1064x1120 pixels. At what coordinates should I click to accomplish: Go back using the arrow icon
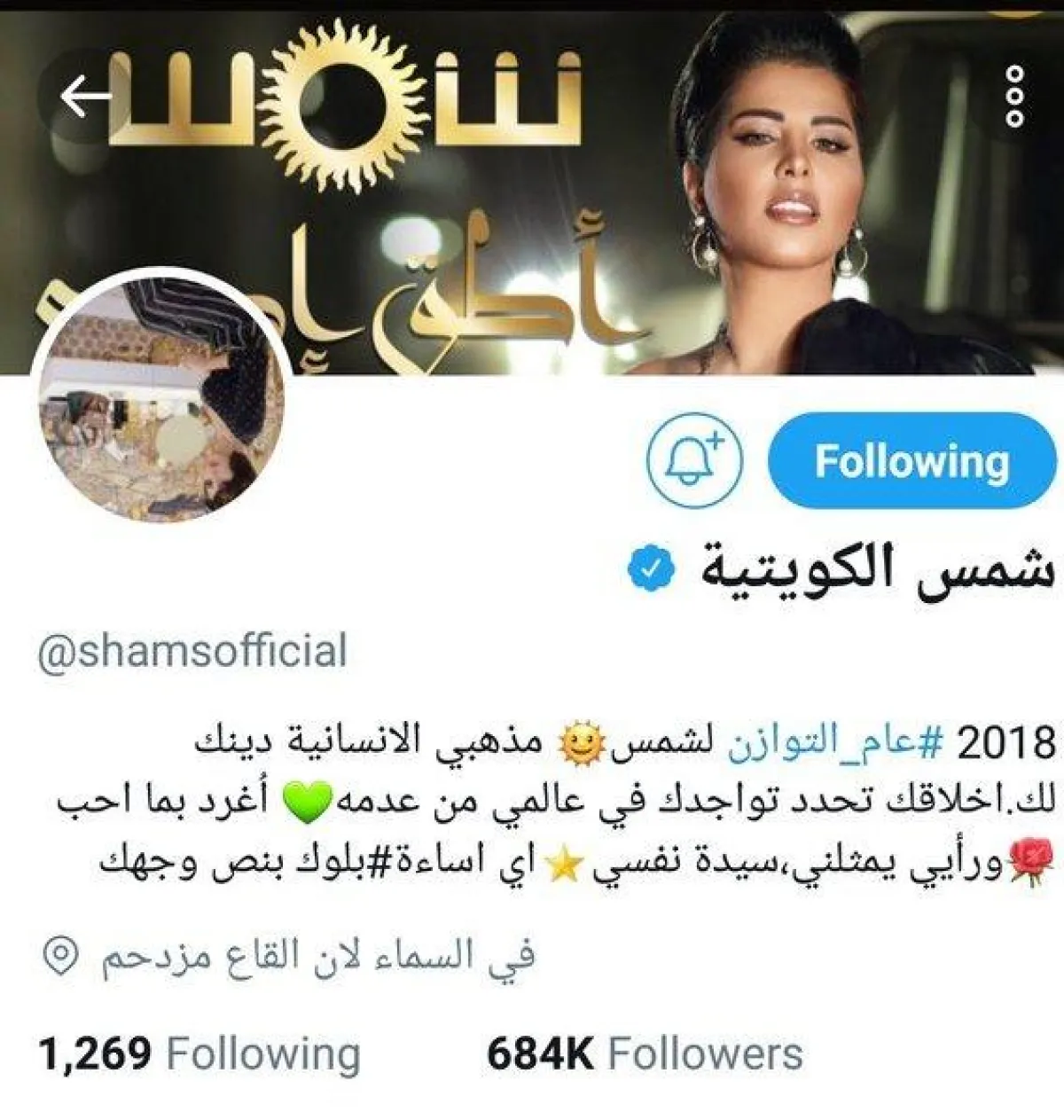click(x=86, y=96)
